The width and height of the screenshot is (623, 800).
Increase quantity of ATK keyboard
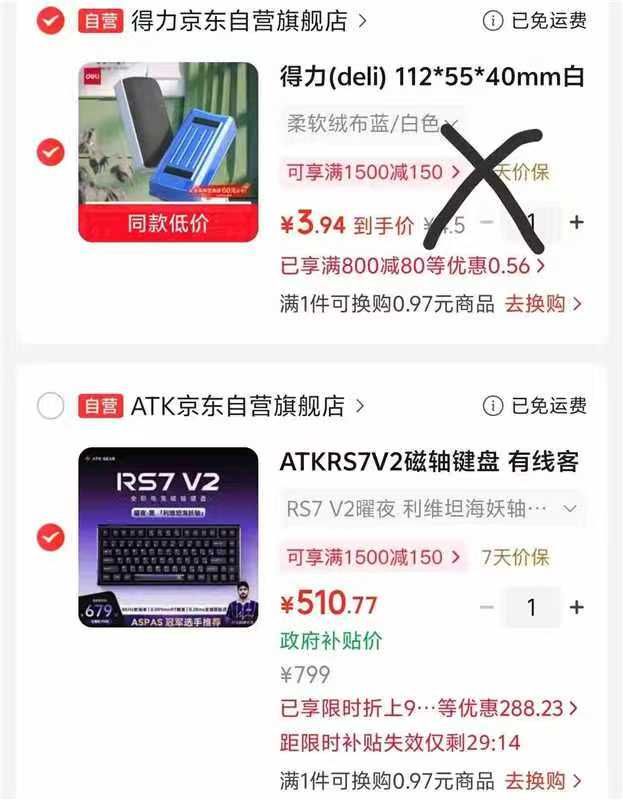tap(577, 607)
